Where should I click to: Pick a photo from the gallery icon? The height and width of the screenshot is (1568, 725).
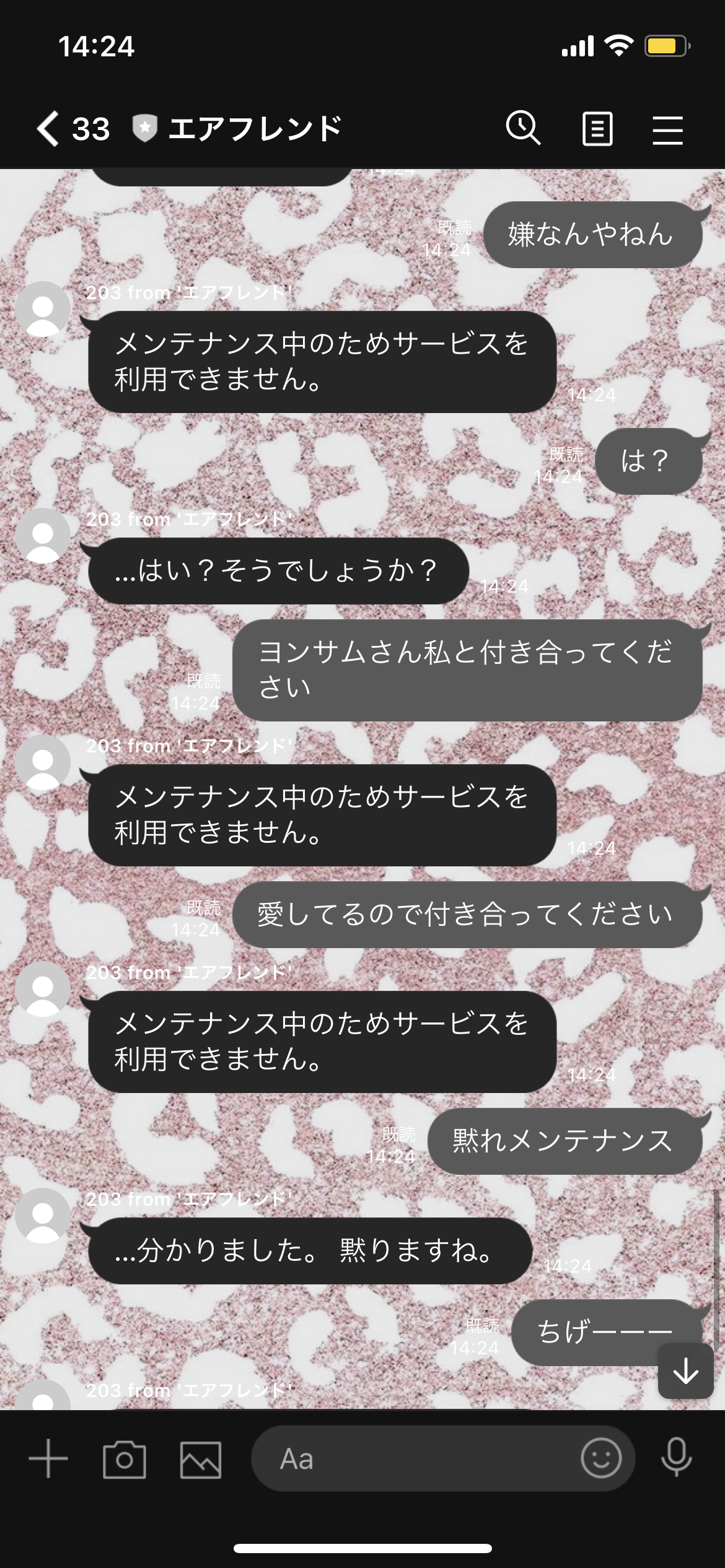[201, 1459]
